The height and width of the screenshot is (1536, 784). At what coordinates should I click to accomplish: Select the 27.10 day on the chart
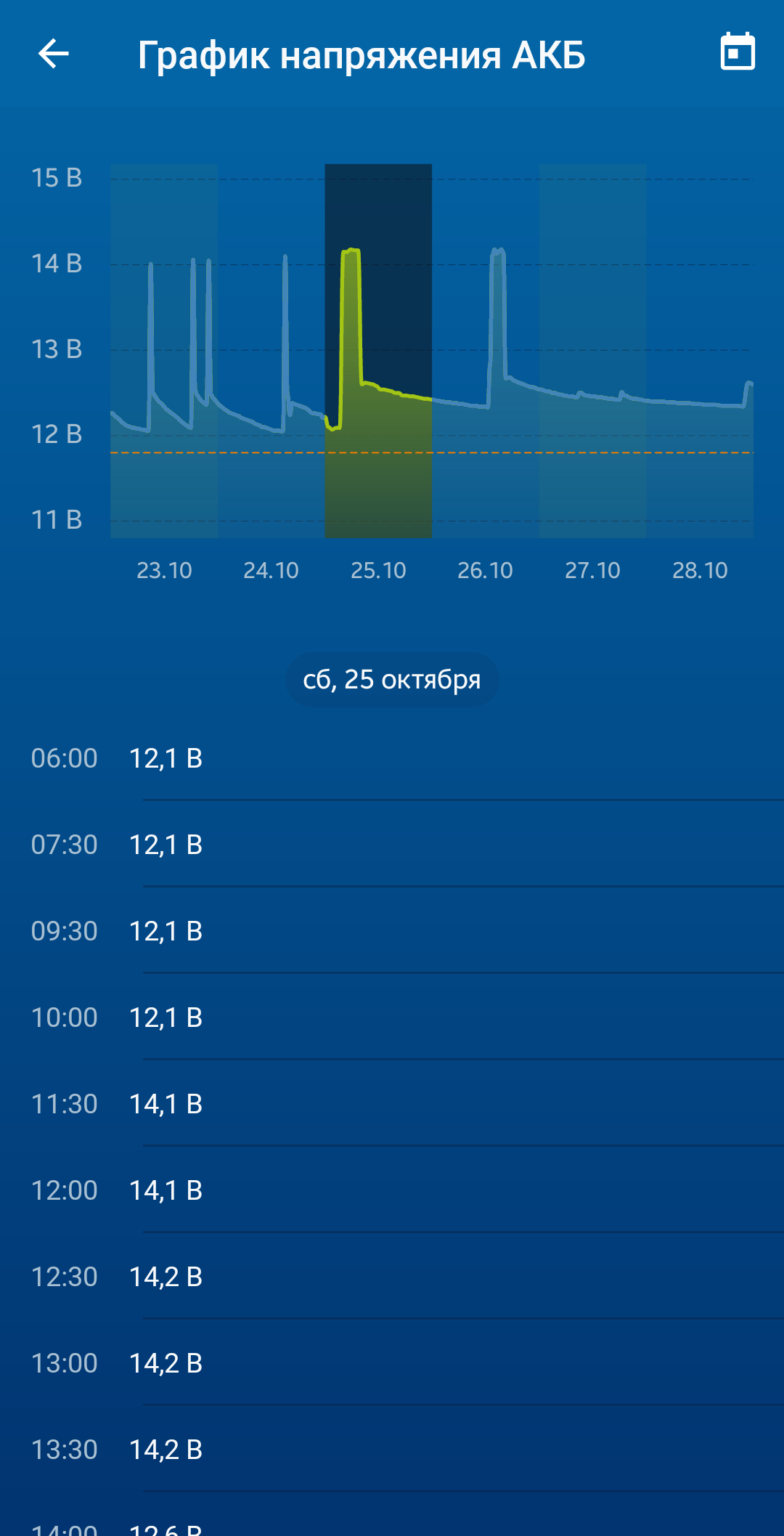point(592,352)
